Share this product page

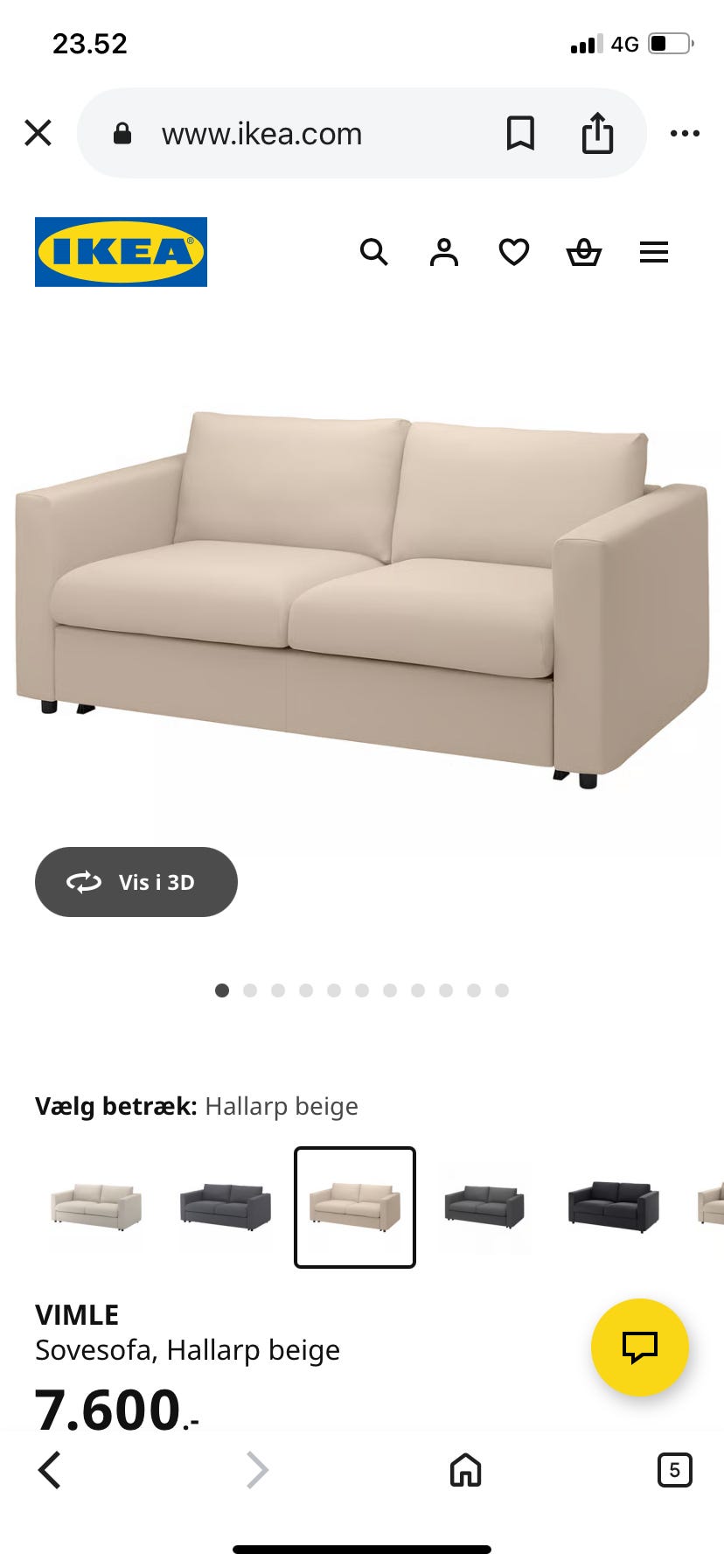pos(597,133)
